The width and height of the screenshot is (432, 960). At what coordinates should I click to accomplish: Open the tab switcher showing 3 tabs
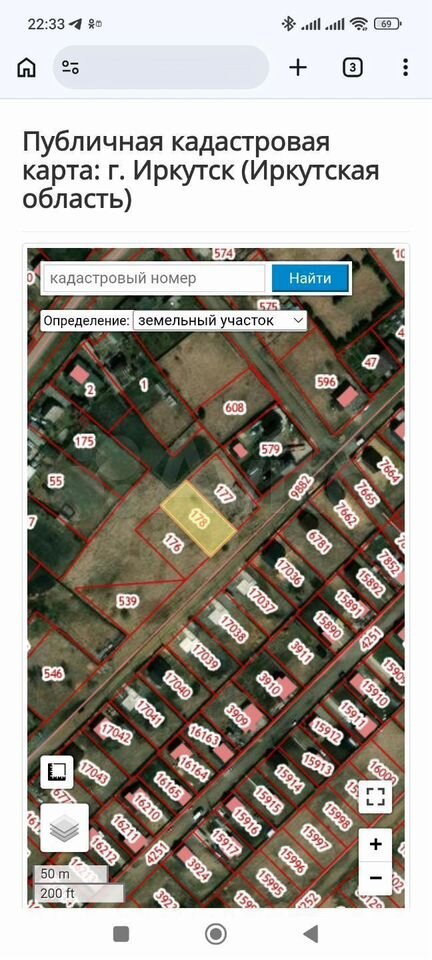tap(352, 67)
